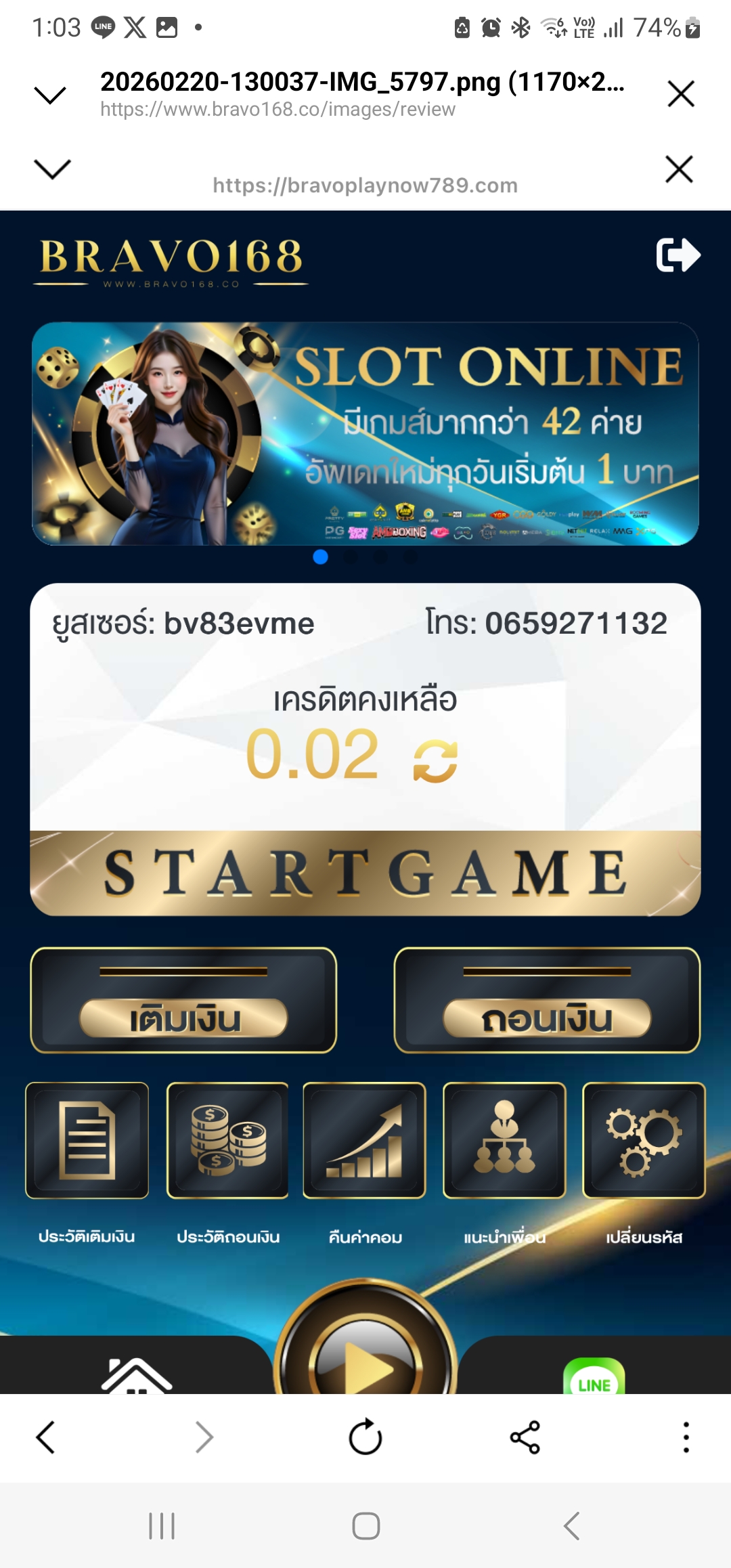The height and width of the screenshot is (1568, 731).
Task: Minimize the browser with the top chevron
Action: [x=49, y=94]
